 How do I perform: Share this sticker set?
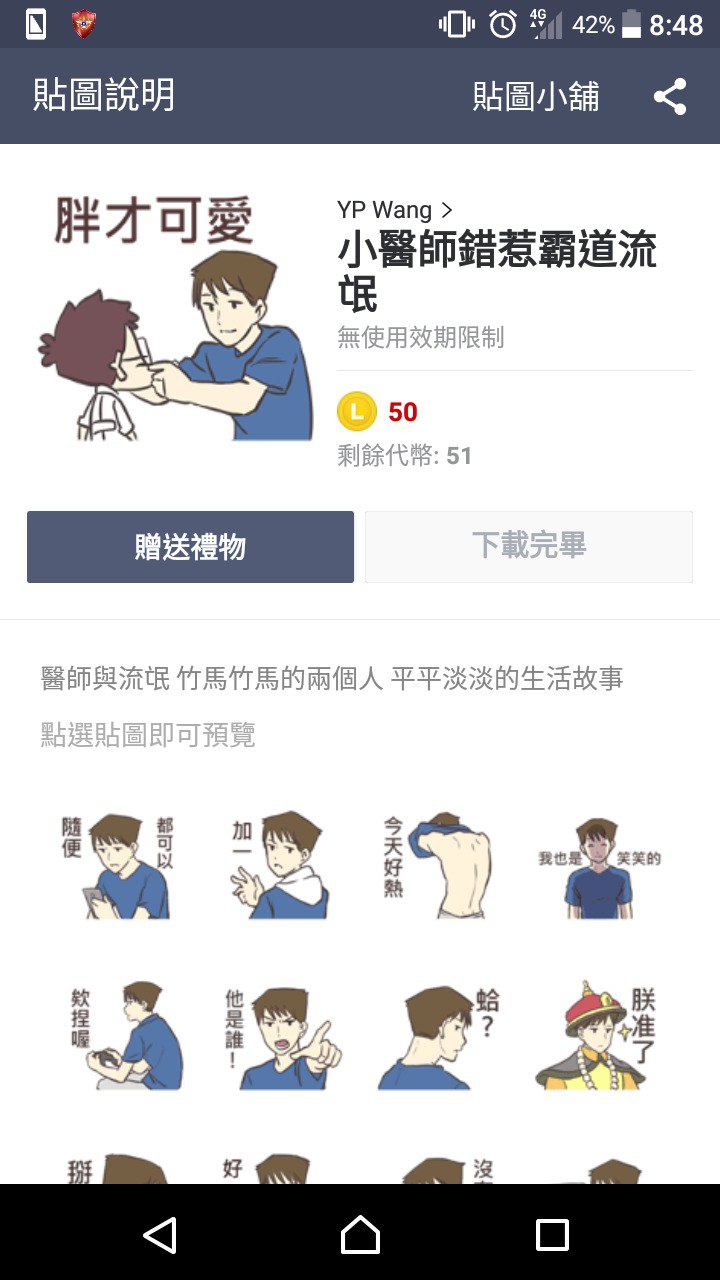point(669,97)
